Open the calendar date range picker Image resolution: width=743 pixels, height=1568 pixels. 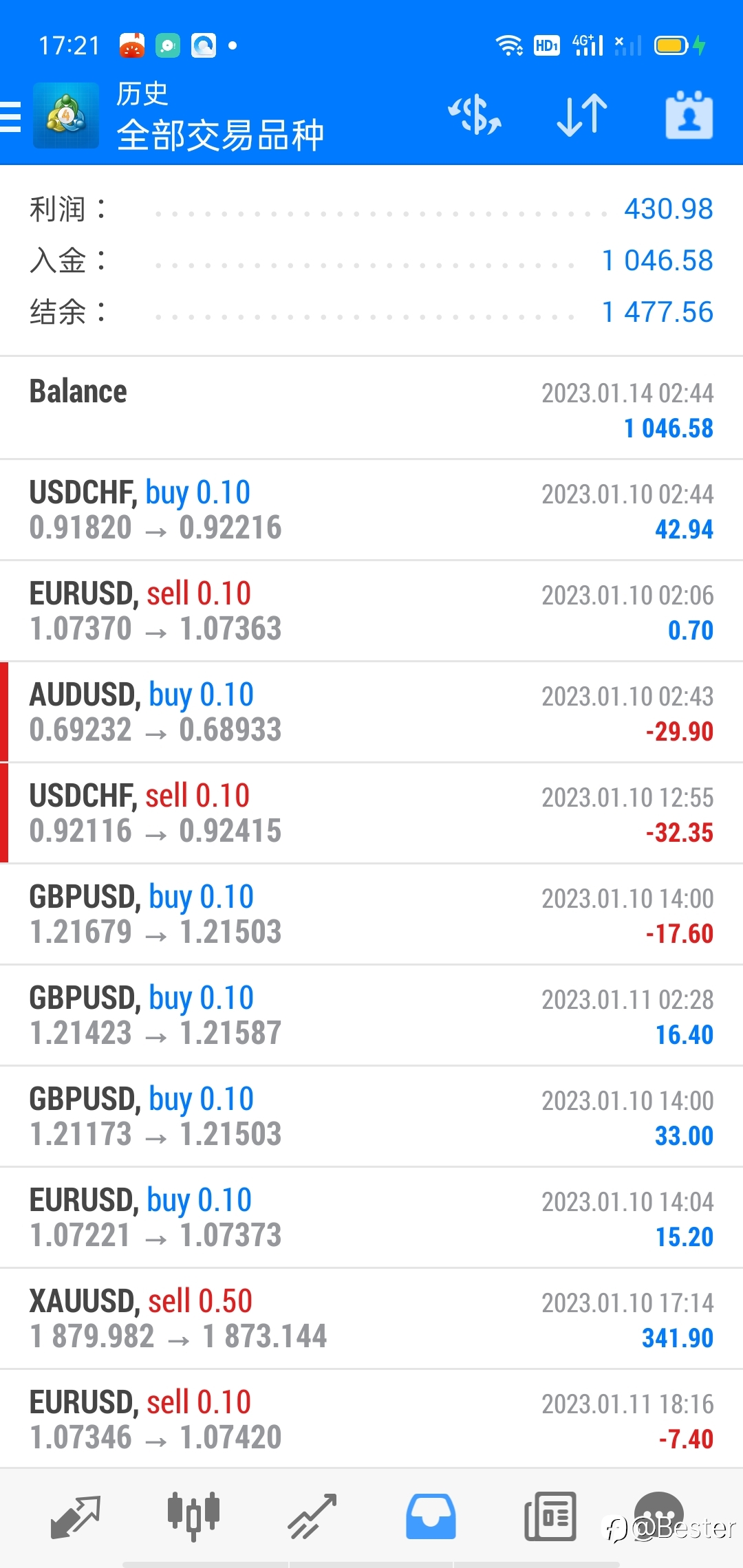(689, 115)
